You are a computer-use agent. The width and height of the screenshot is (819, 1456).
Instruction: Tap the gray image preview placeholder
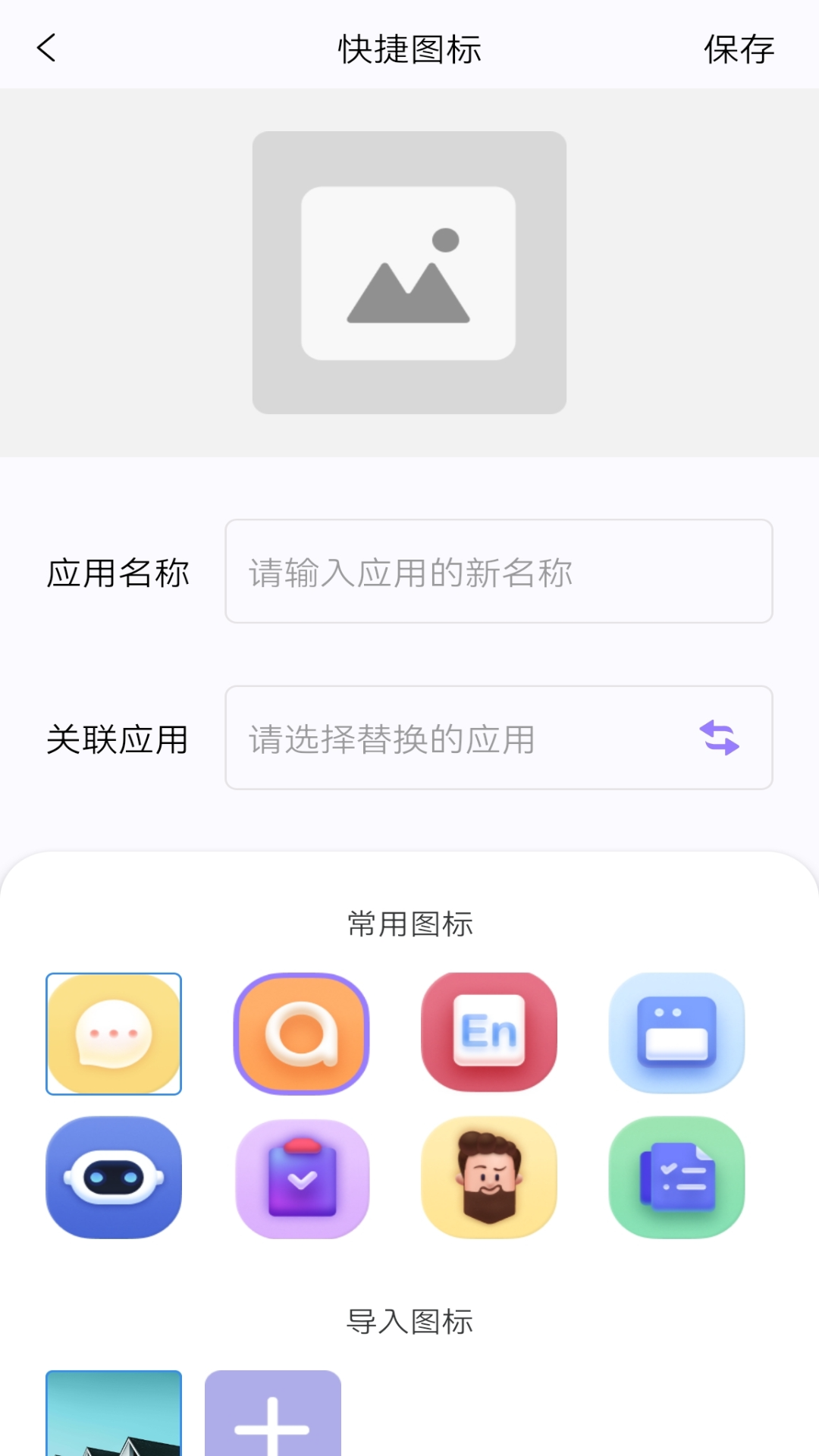(x=409, y=271)
